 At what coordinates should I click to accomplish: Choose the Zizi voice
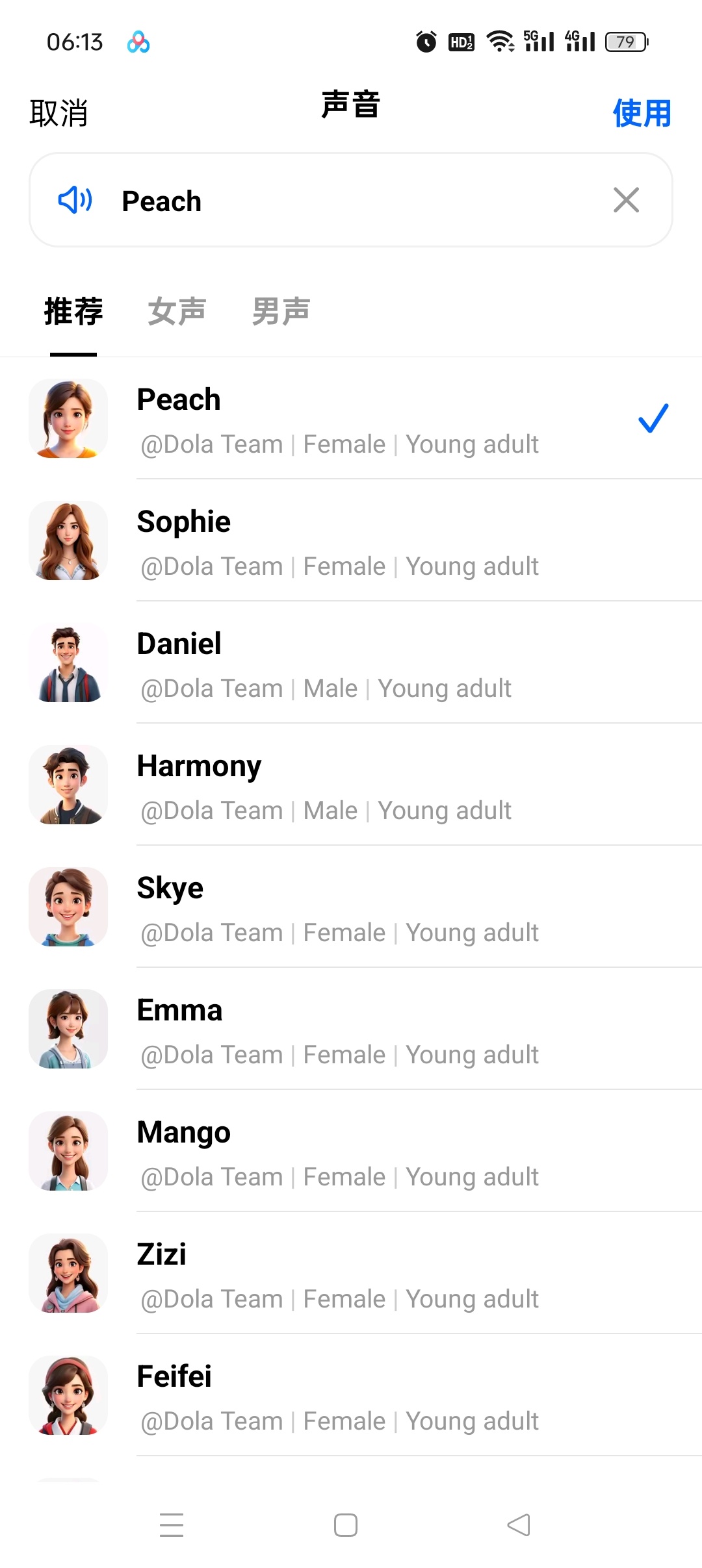(351, 1274)
